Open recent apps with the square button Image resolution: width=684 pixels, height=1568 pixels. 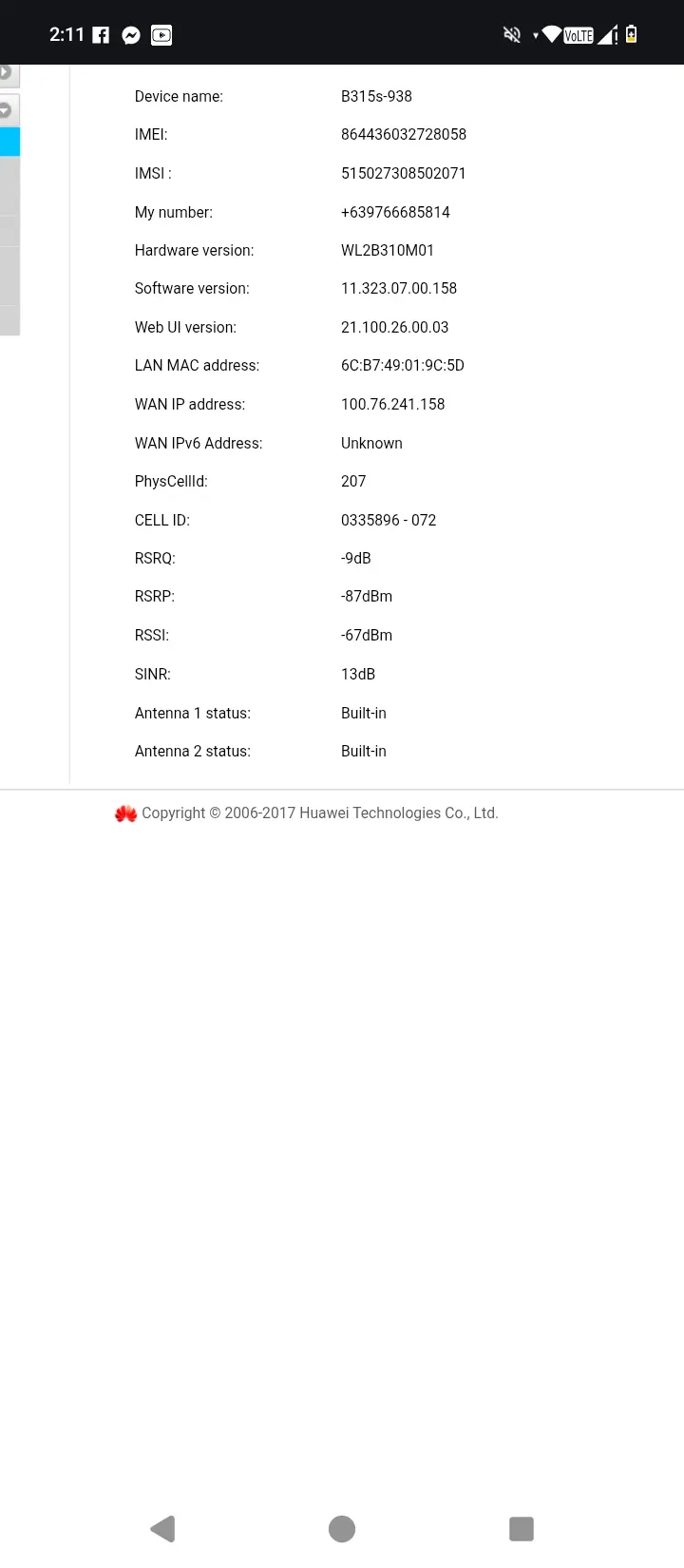click(522, 1528)
